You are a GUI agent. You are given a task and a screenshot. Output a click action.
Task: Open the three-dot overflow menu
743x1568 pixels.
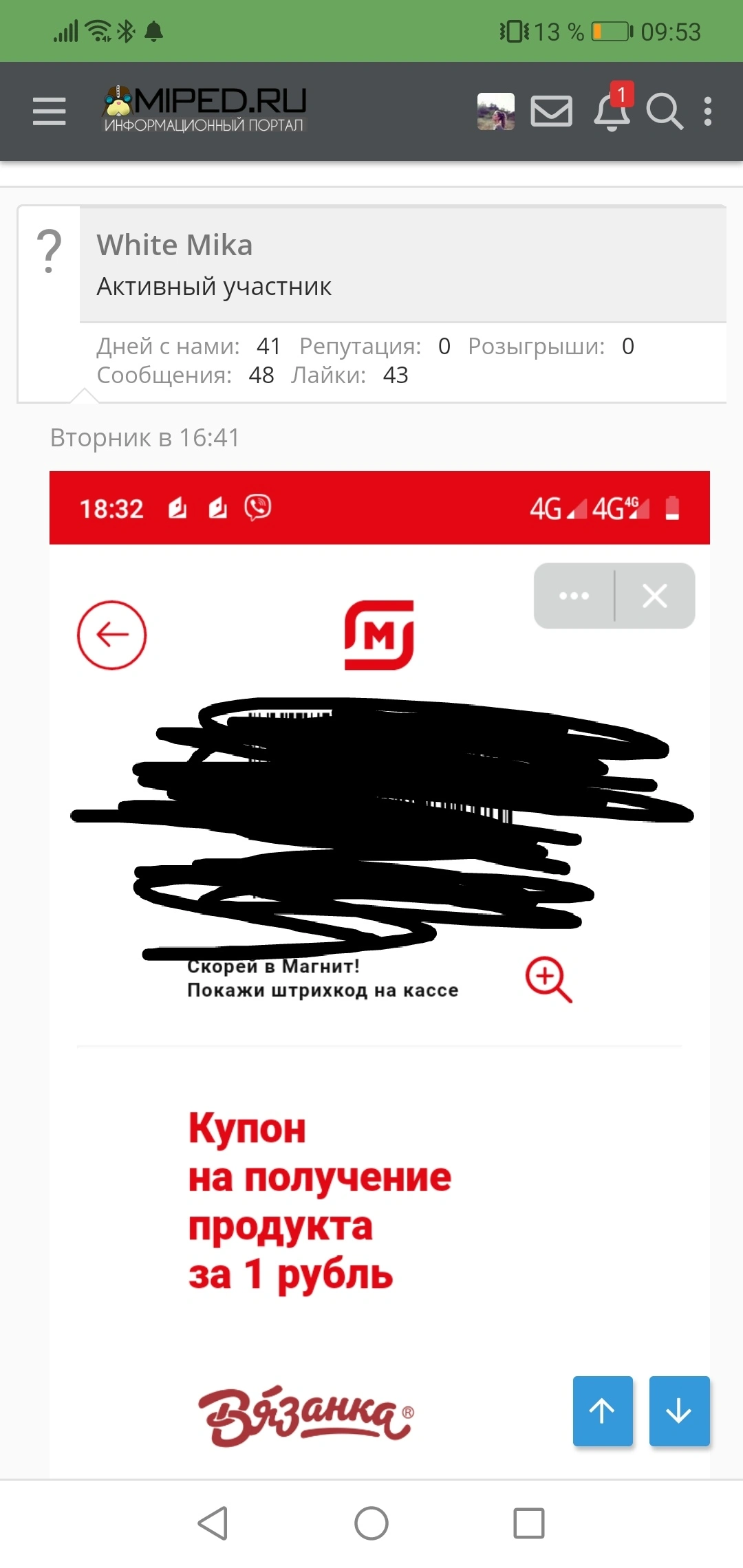coord(708,111)
